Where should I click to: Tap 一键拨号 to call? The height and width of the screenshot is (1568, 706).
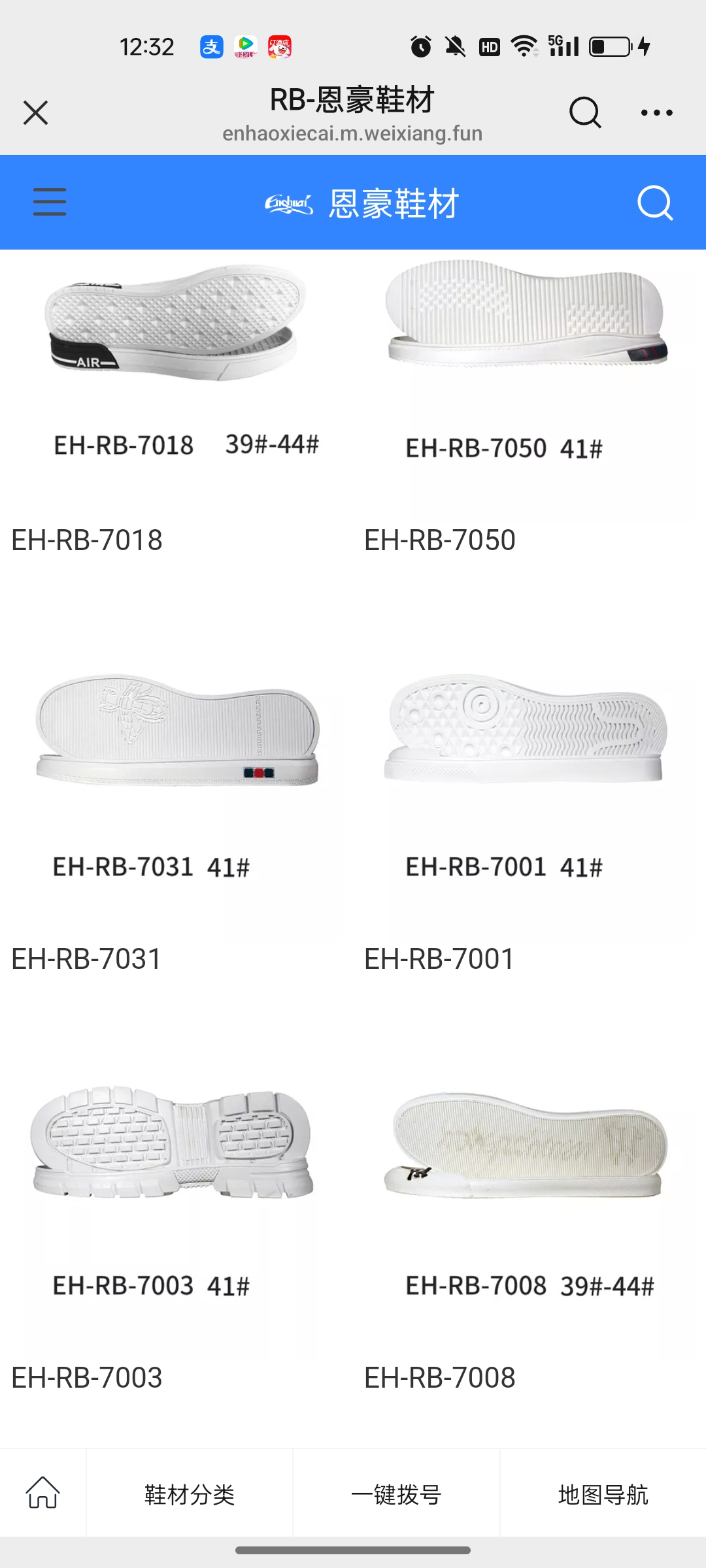click(x=396, y=1494)
